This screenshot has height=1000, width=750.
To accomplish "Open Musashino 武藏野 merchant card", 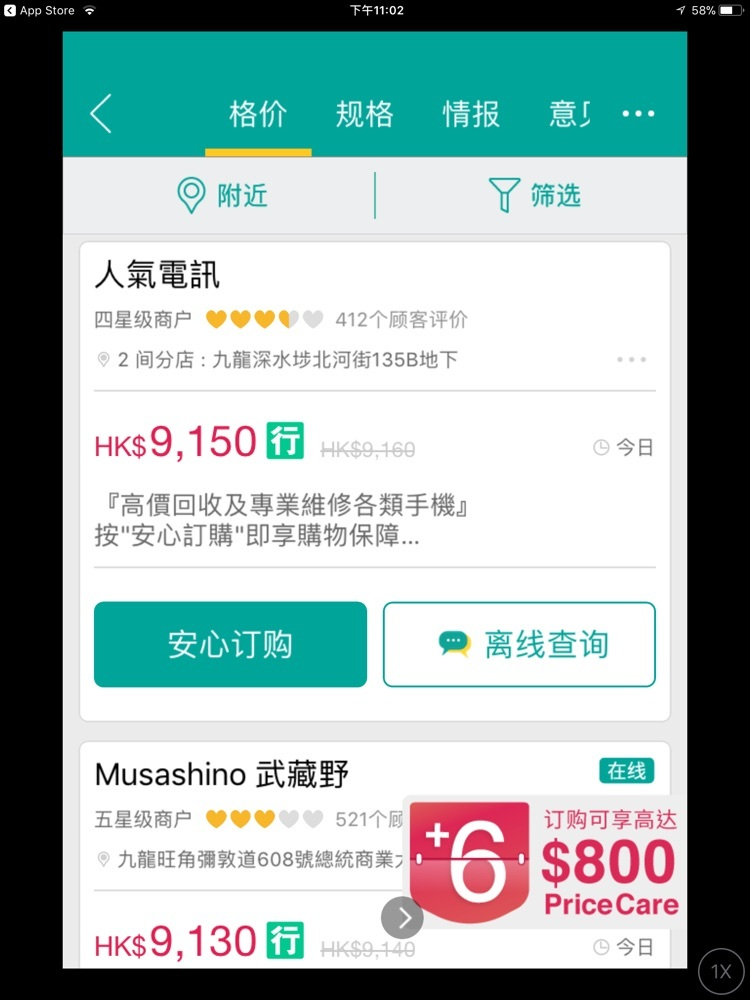I will 221,774.
